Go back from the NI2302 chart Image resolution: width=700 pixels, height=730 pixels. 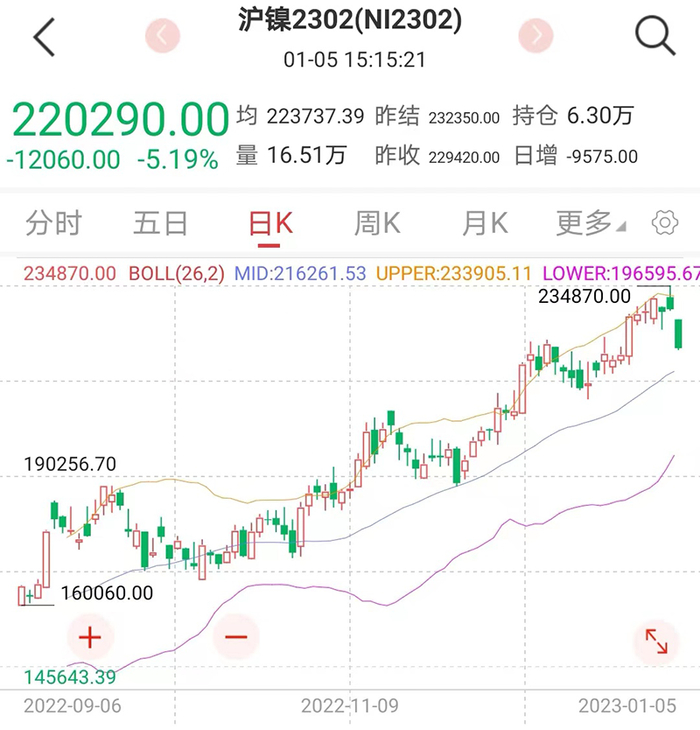tap(44, 38)
